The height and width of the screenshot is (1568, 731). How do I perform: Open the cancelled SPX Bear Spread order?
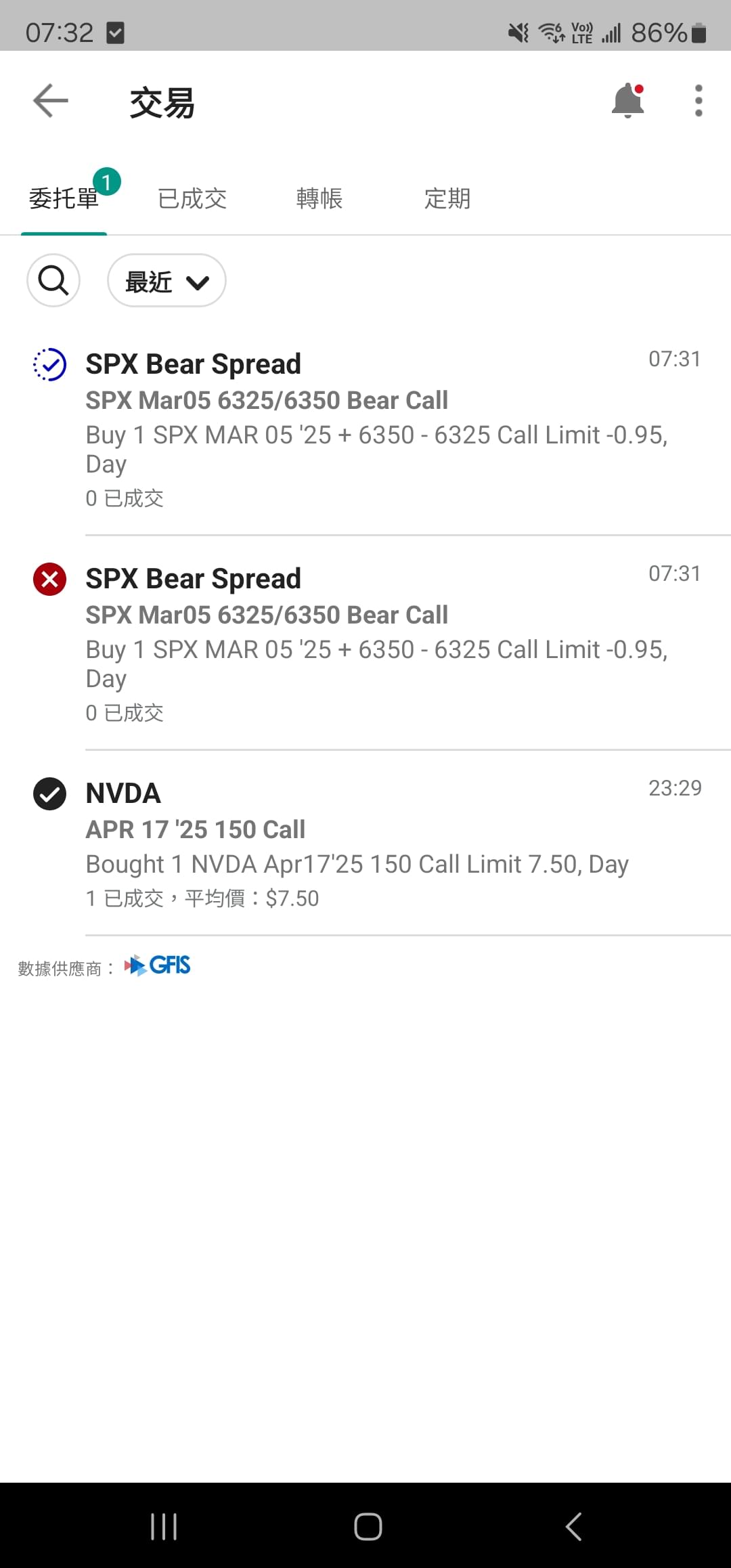[365, 644]
